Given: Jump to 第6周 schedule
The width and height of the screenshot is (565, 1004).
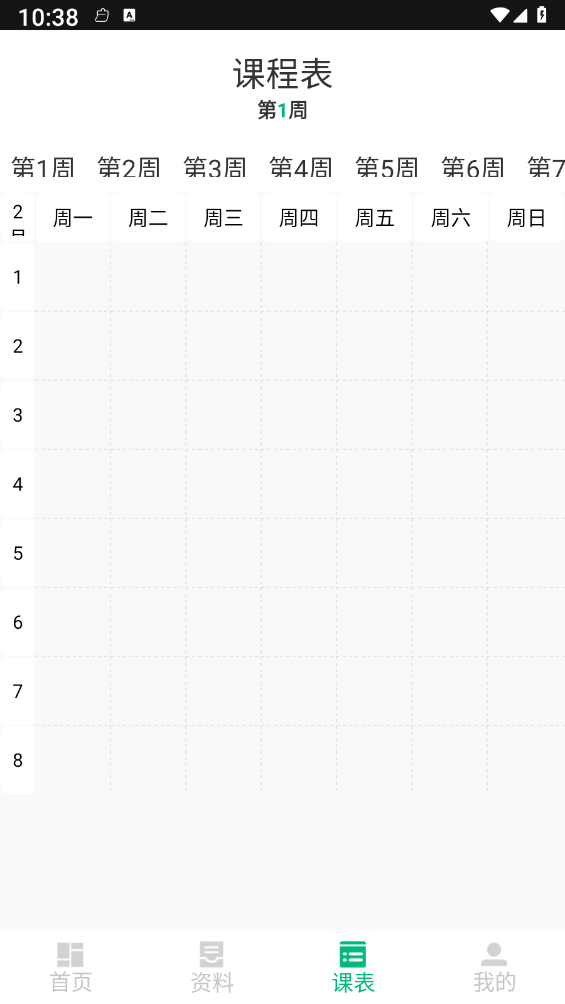Looking at the screenshot, I should click(x=473, y=167).
